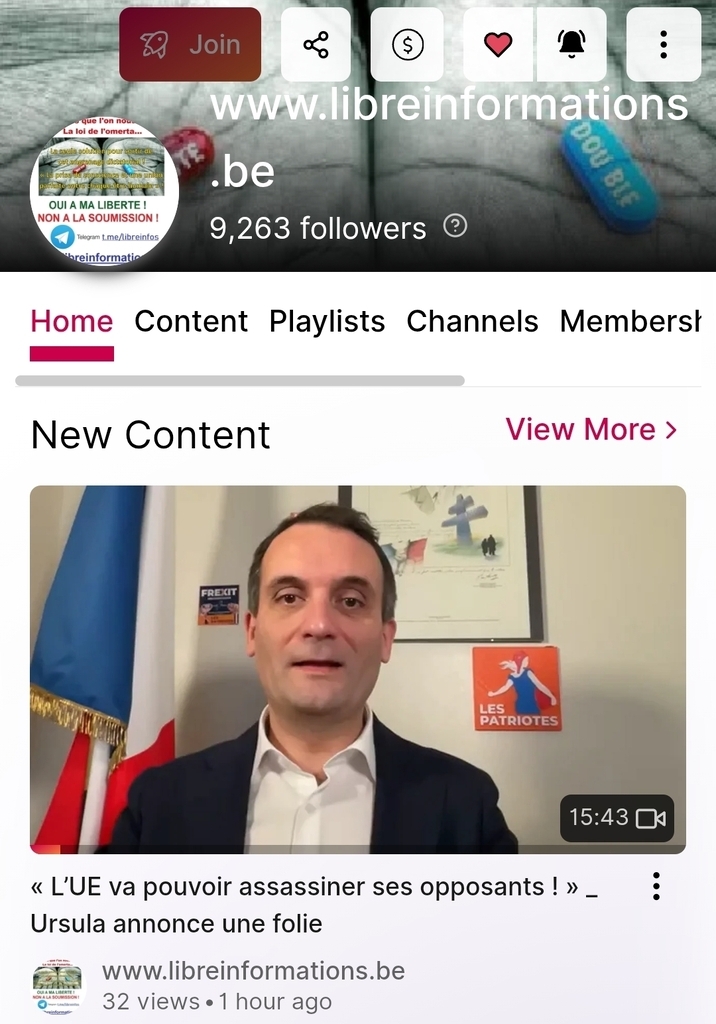Open the channel overflow menu
Viewport: 716px width, 1024px height.
coord(663,45)
